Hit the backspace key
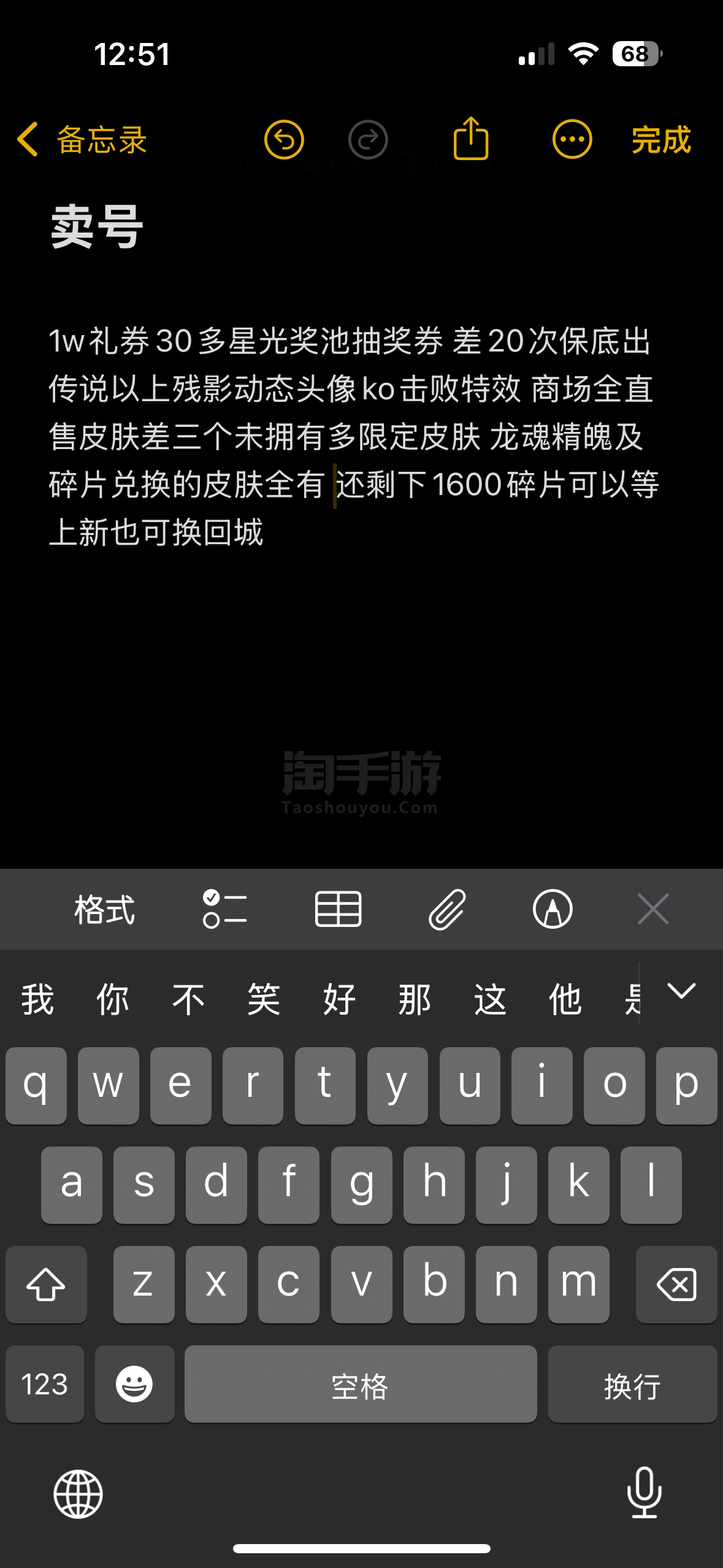 tap(676, 1284)
